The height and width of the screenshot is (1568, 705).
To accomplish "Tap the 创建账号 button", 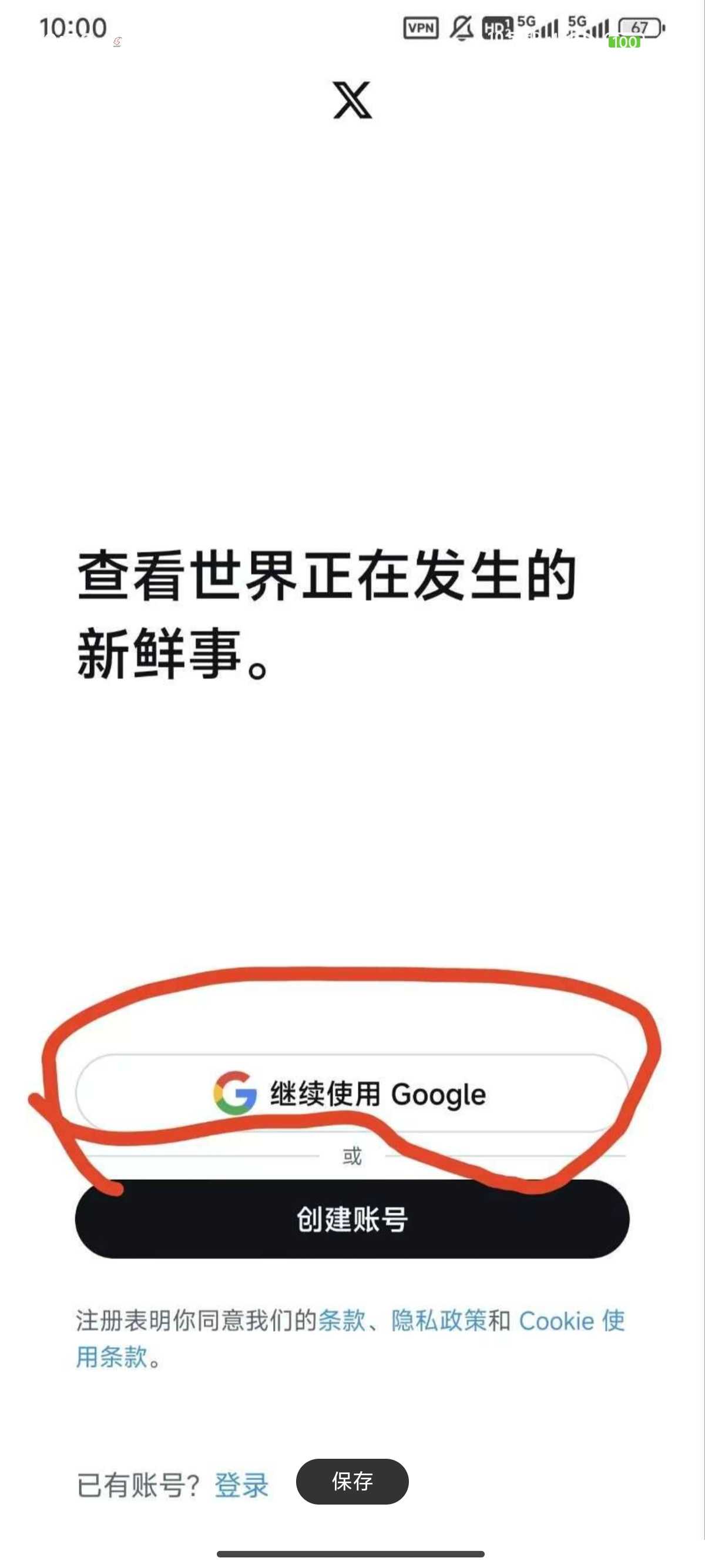I will 352,1219.
